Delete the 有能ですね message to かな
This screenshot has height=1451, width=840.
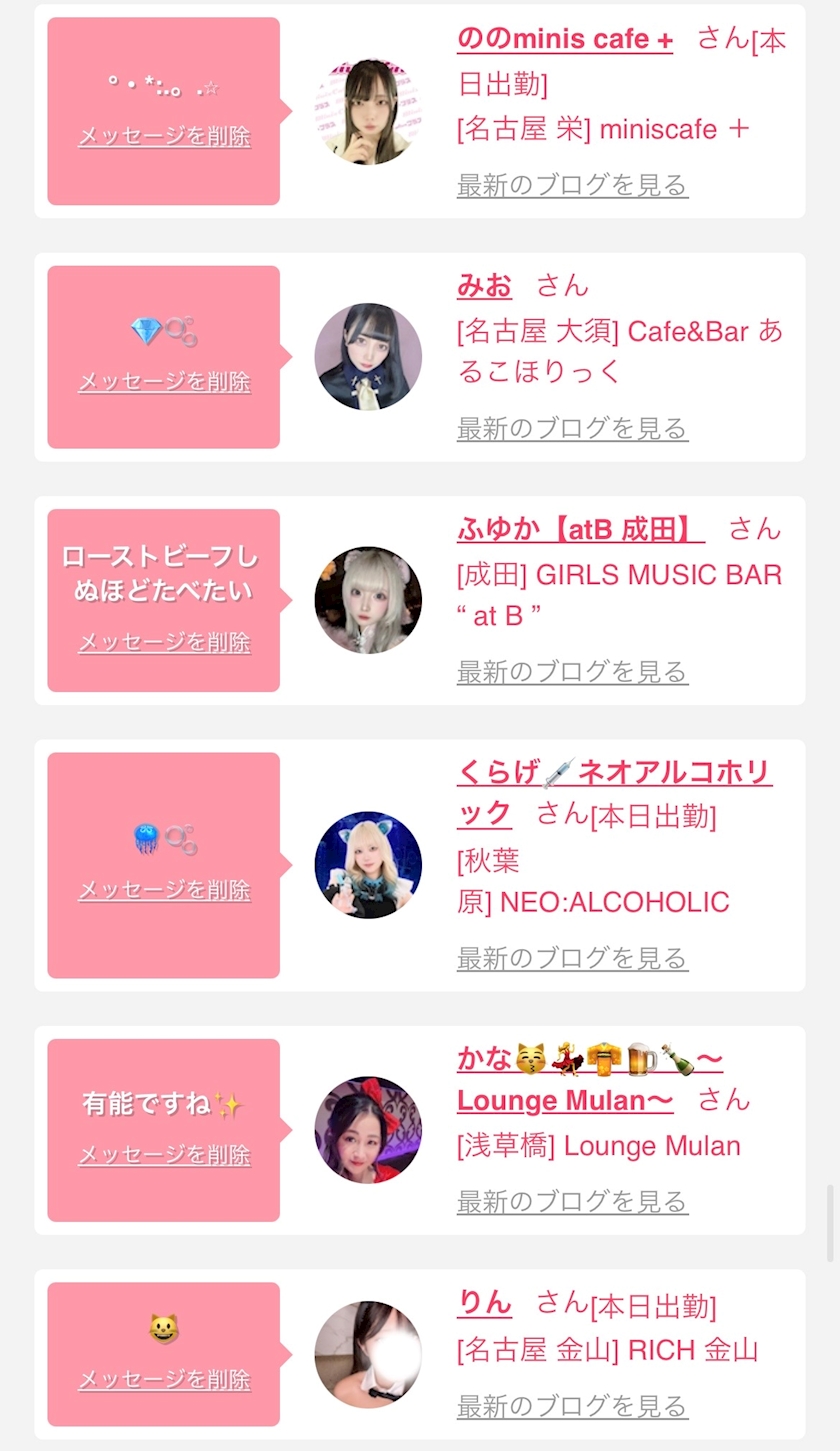[164, 1155]
